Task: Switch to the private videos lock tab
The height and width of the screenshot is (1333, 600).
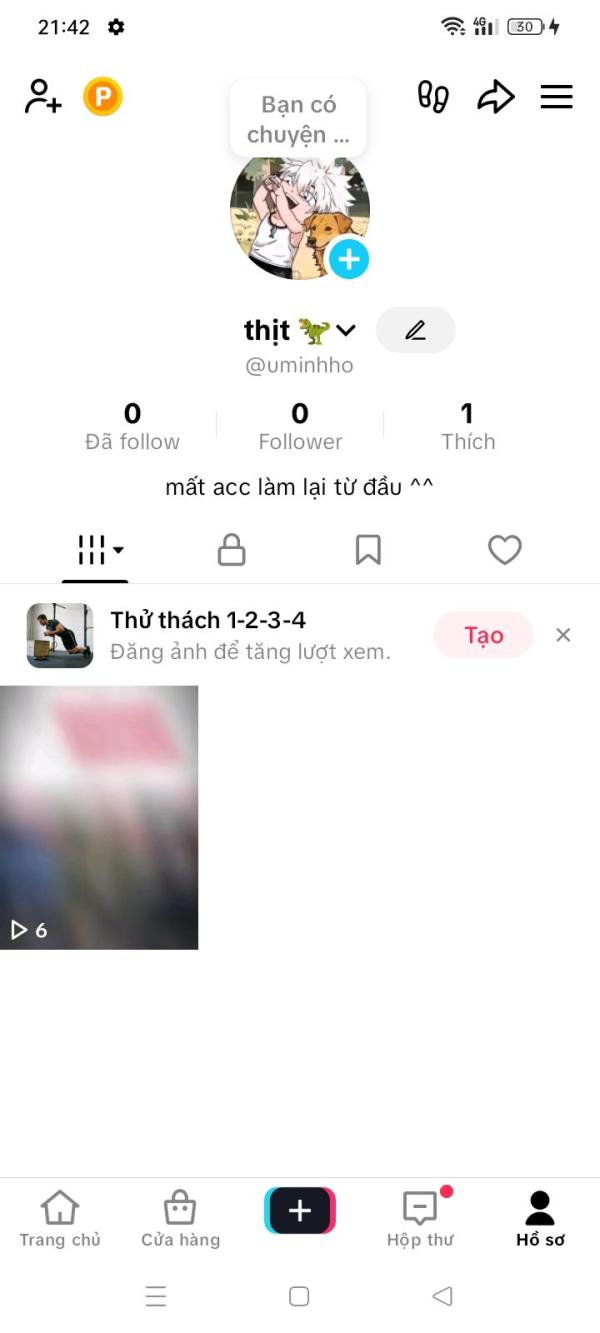Action: [x=232, y=549]
